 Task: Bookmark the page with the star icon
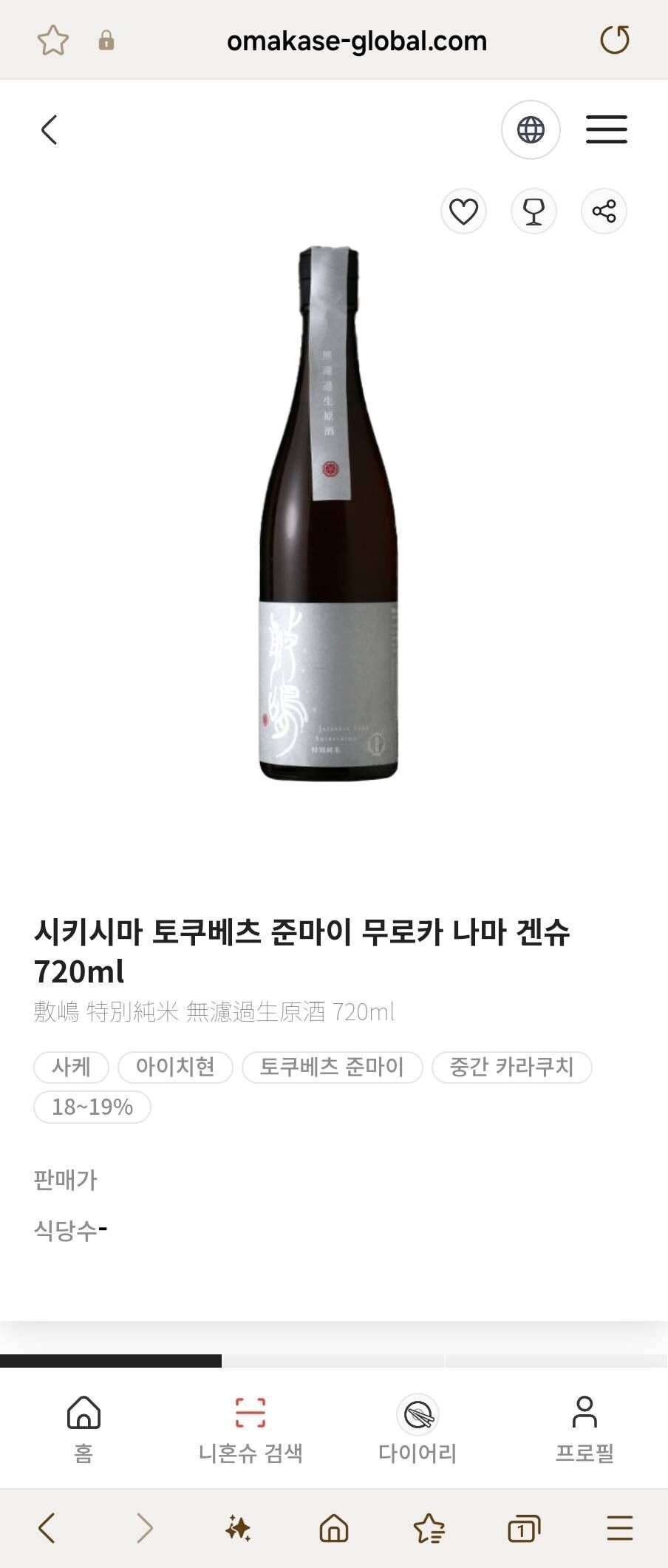[x=53, y=41]
